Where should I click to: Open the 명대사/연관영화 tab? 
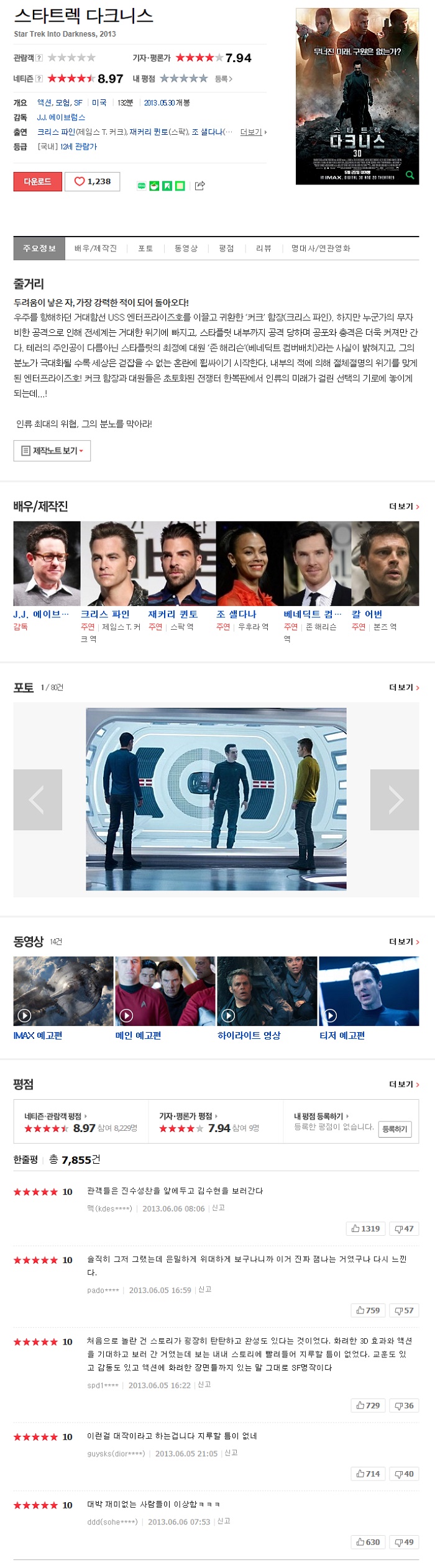[x=321, y=248]
